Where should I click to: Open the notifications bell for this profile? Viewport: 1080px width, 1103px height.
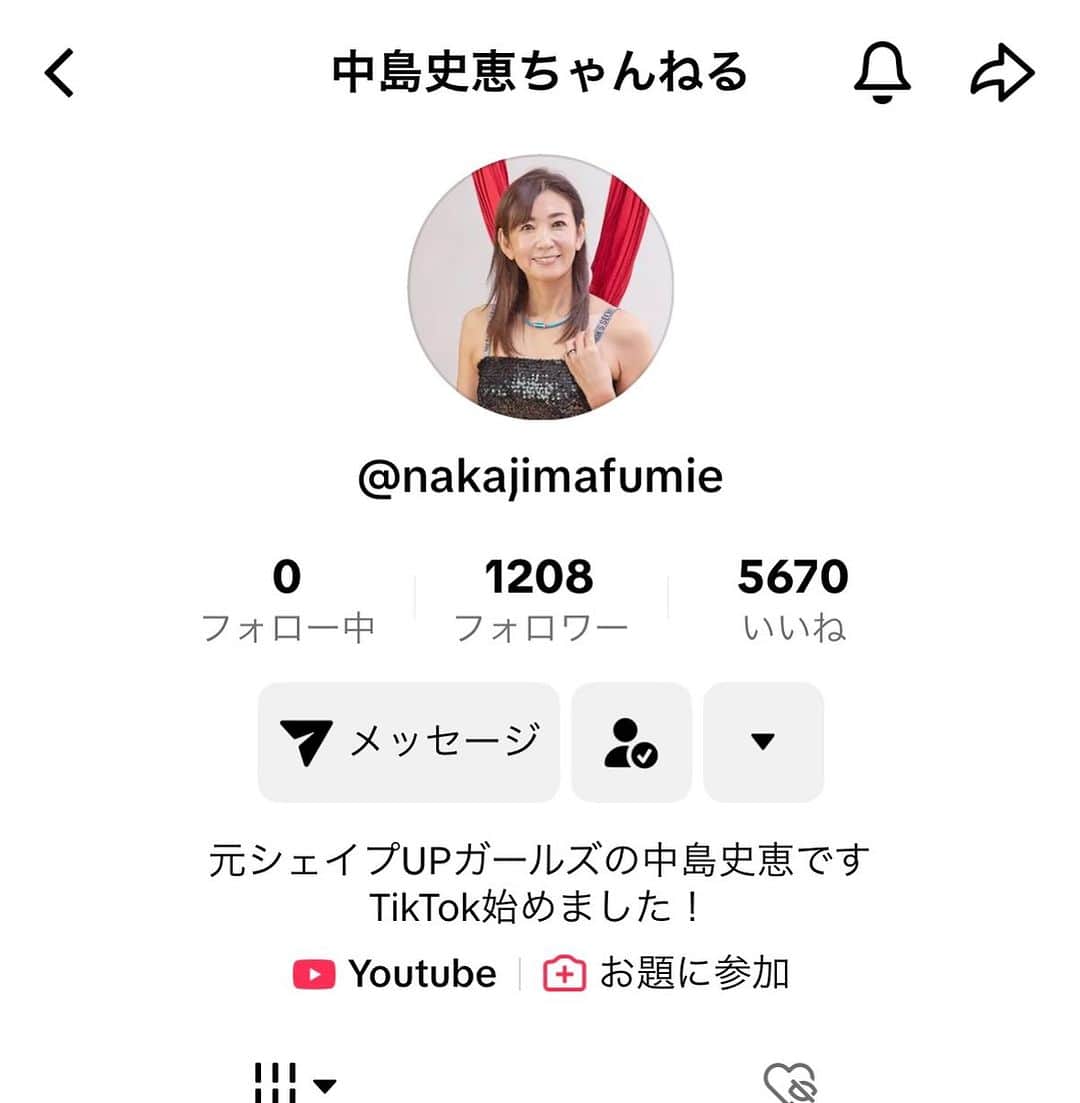point(882,74)
